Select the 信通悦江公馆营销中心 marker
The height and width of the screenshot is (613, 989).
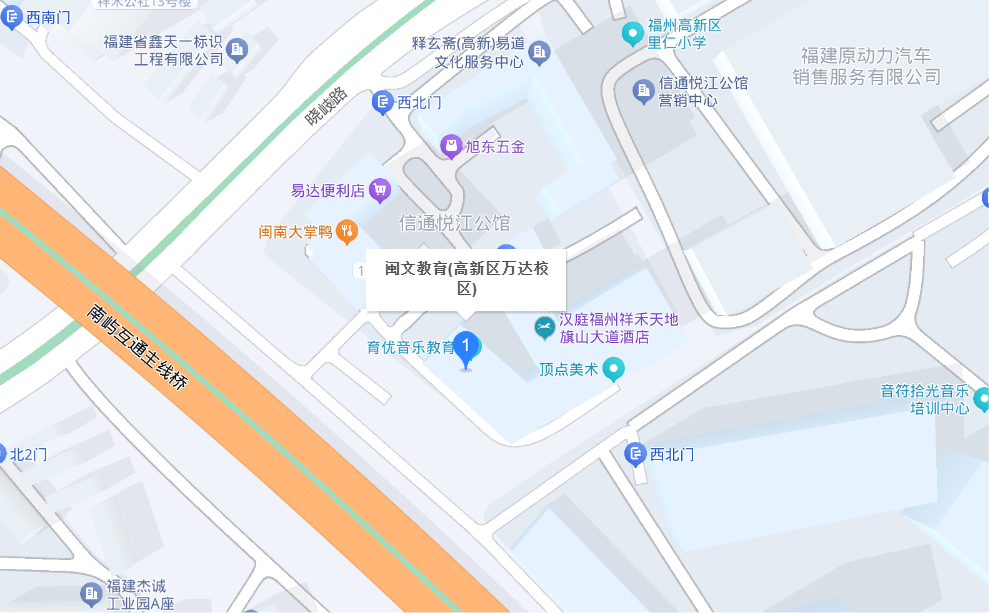point(645,92)
